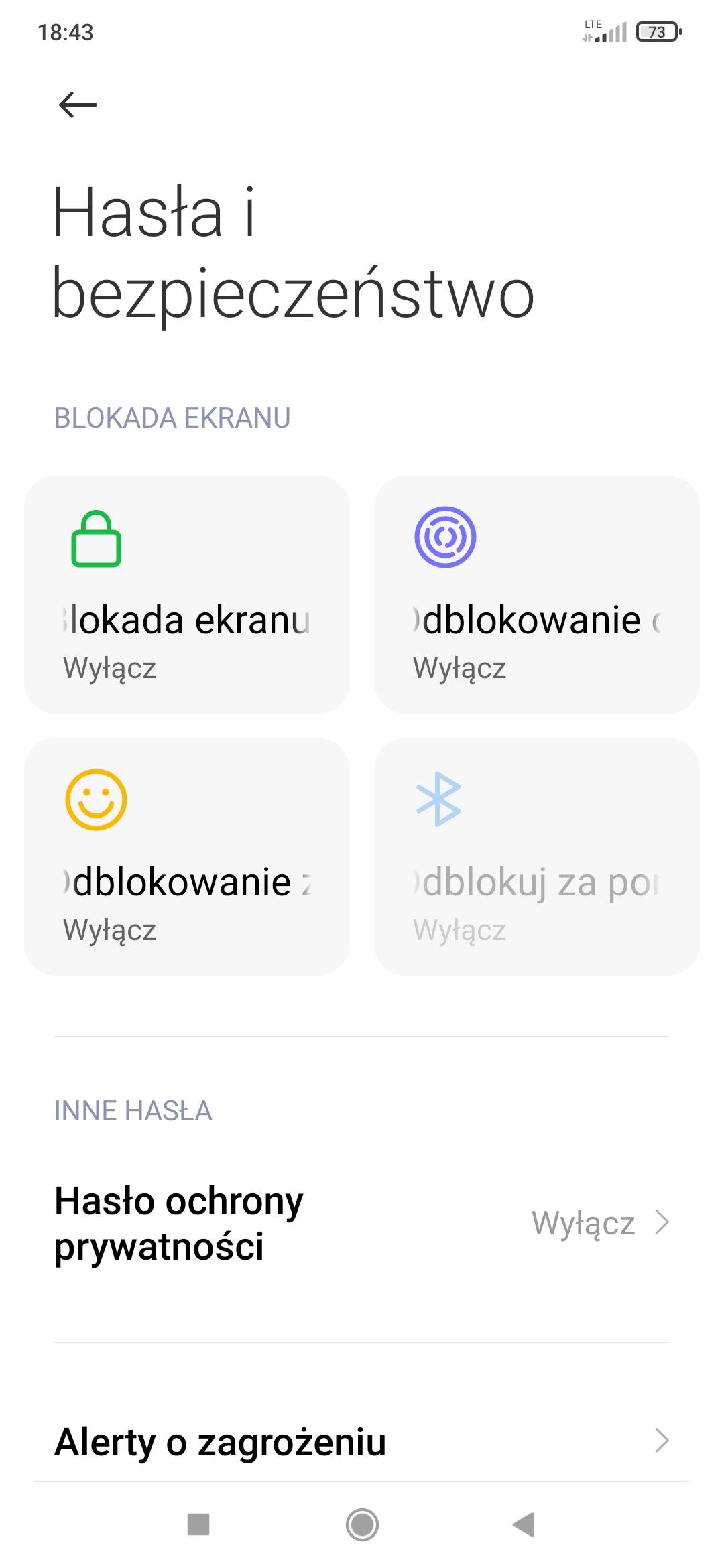Open Alerty o zagrożeniu
This screenshot has height=1568, width=724.
(362, 1442)
